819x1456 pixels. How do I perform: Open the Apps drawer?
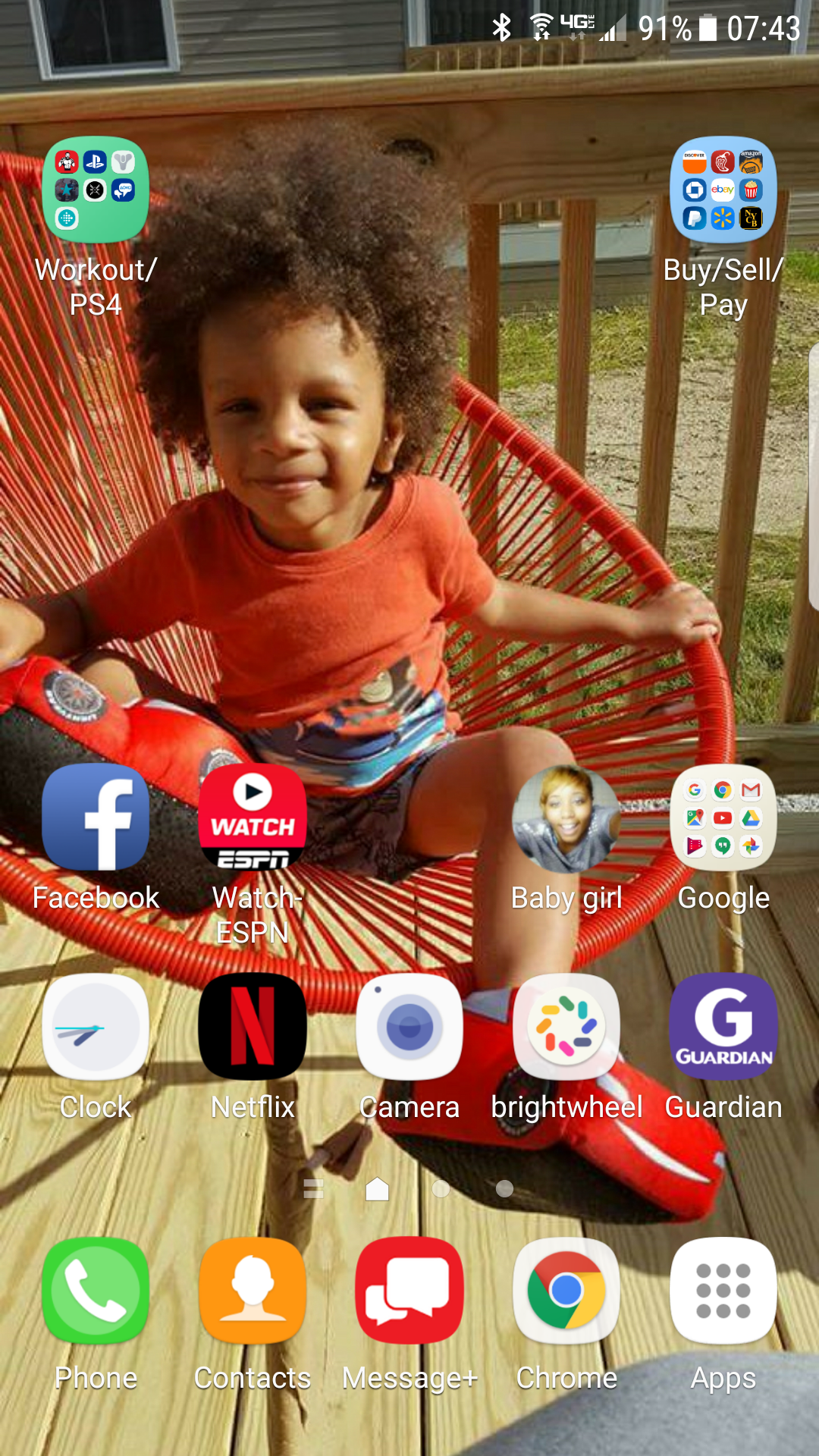click(x=723, y=1291)
